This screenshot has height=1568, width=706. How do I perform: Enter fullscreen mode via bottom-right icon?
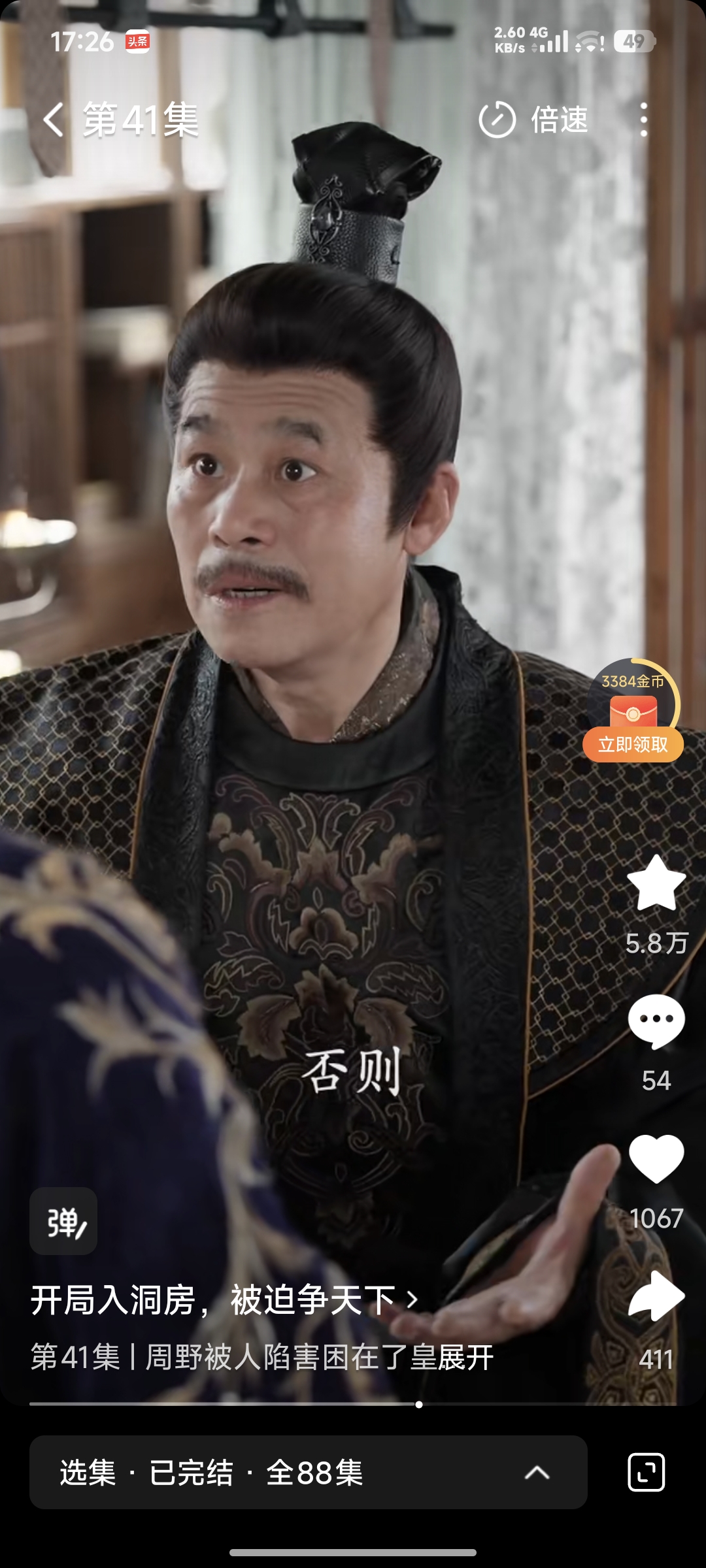[646, 1472]
